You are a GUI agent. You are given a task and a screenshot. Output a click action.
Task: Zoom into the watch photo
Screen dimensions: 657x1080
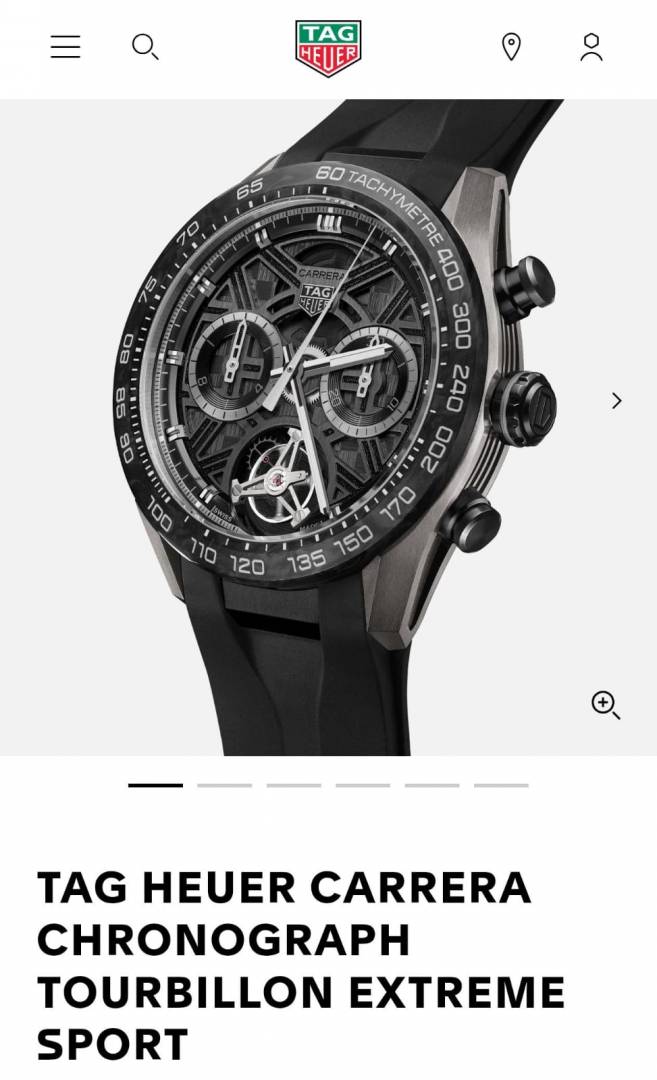(605, 704)
